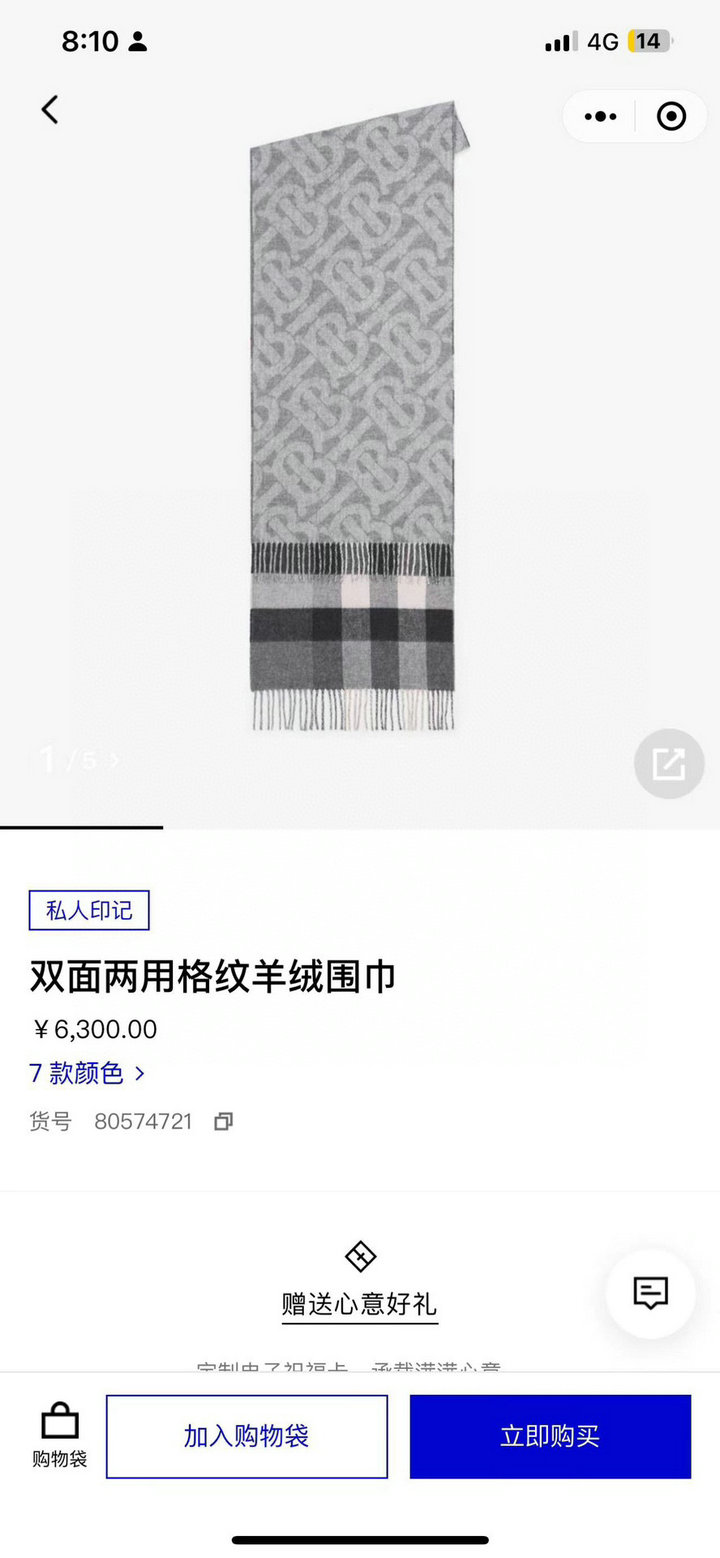Close the mini program with the circle icon

tap(671, 117)
